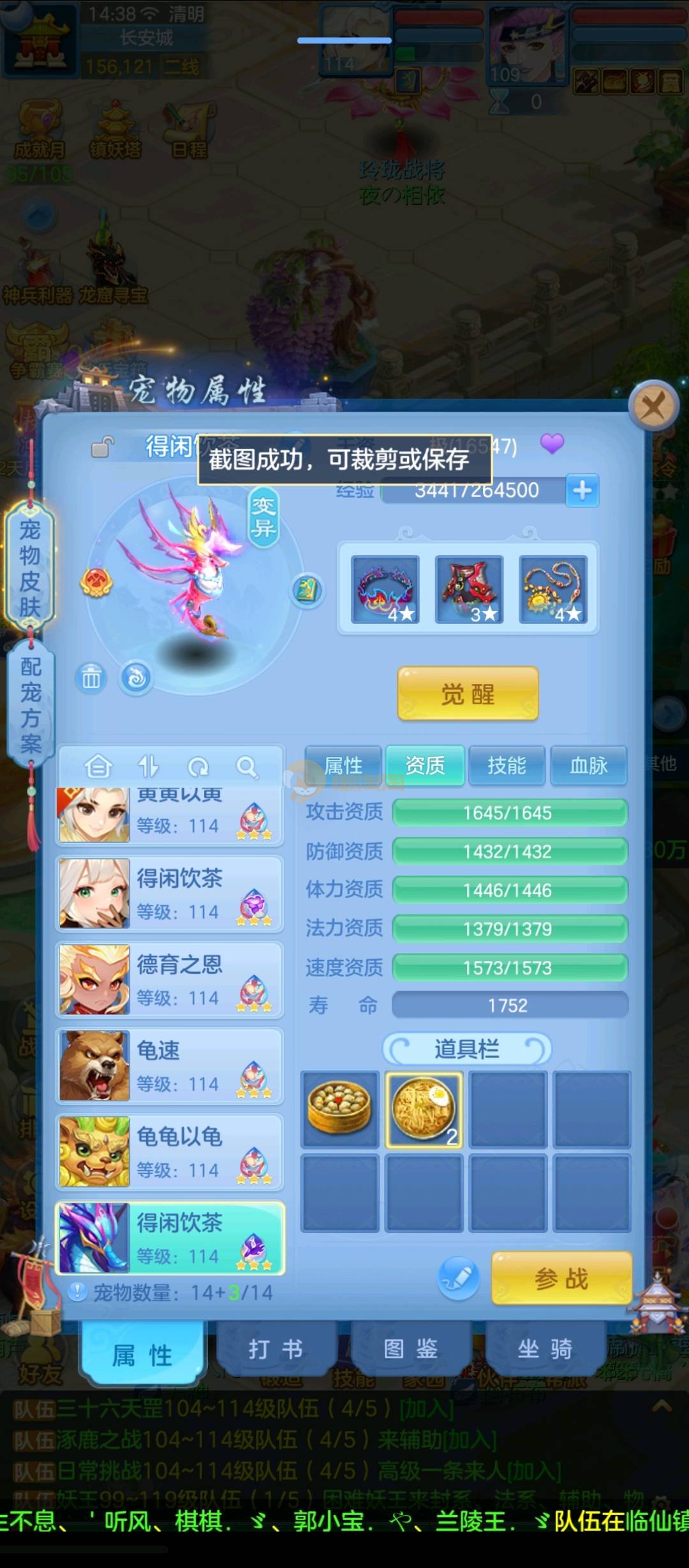Switch to the 属性 stats tab
Image resolution: width=689 pixels, height=1568 pixels.
[x=343, y=765]
